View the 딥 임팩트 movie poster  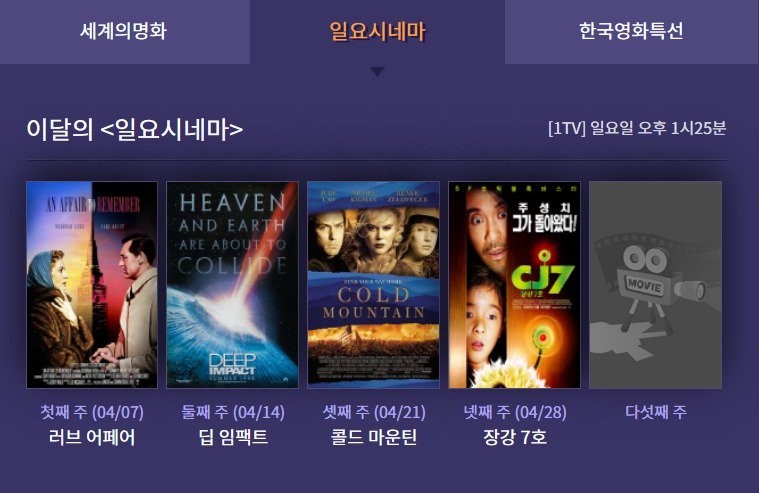[232, 284]
